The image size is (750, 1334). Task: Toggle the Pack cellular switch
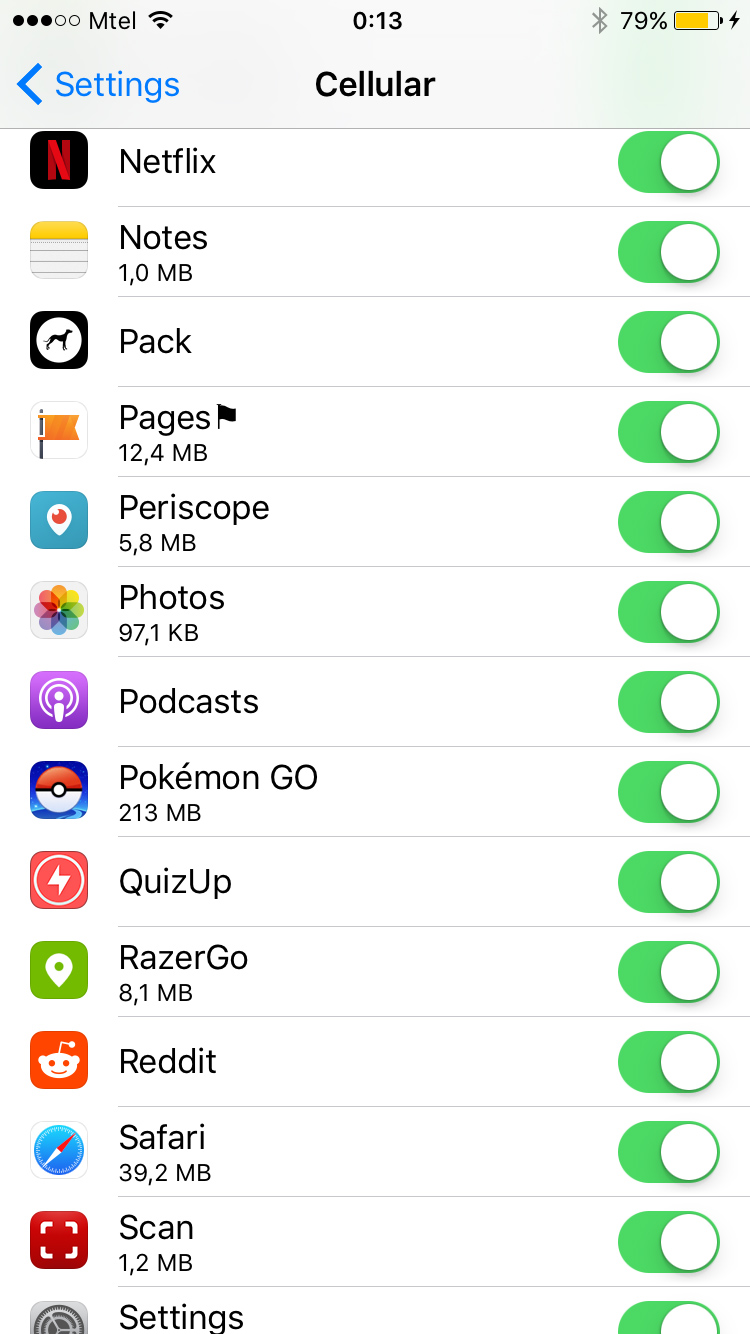668,342
